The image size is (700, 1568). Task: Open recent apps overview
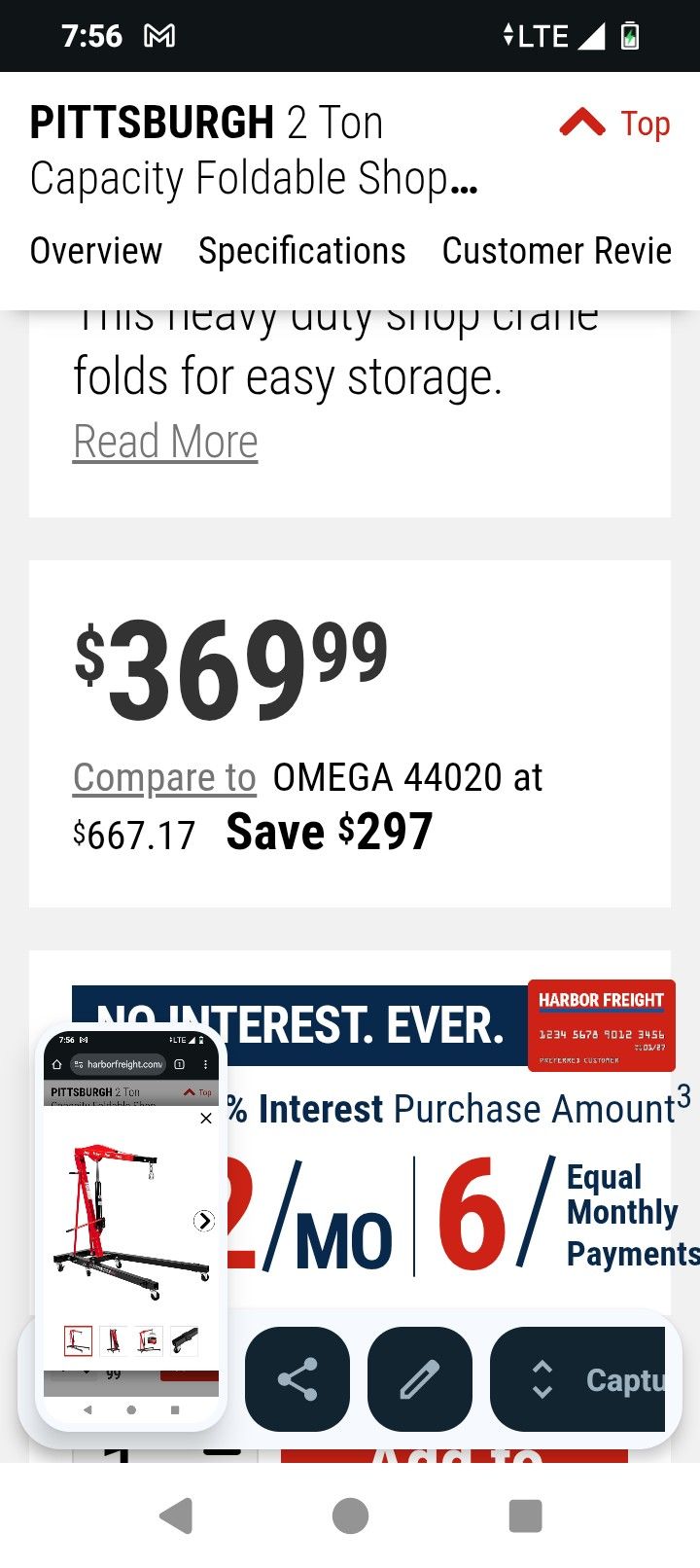(525, 1515)
